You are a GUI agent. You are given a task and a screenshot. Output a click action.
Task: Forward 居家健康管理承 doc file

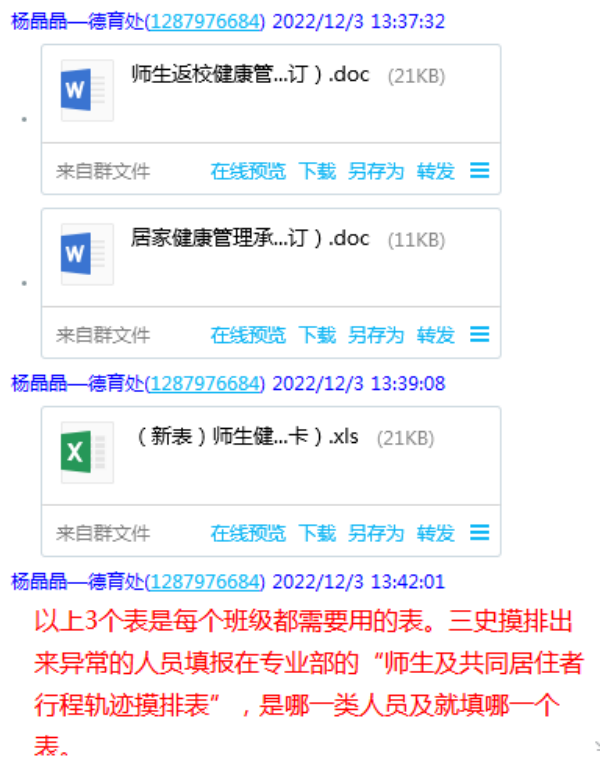point(435,334)
